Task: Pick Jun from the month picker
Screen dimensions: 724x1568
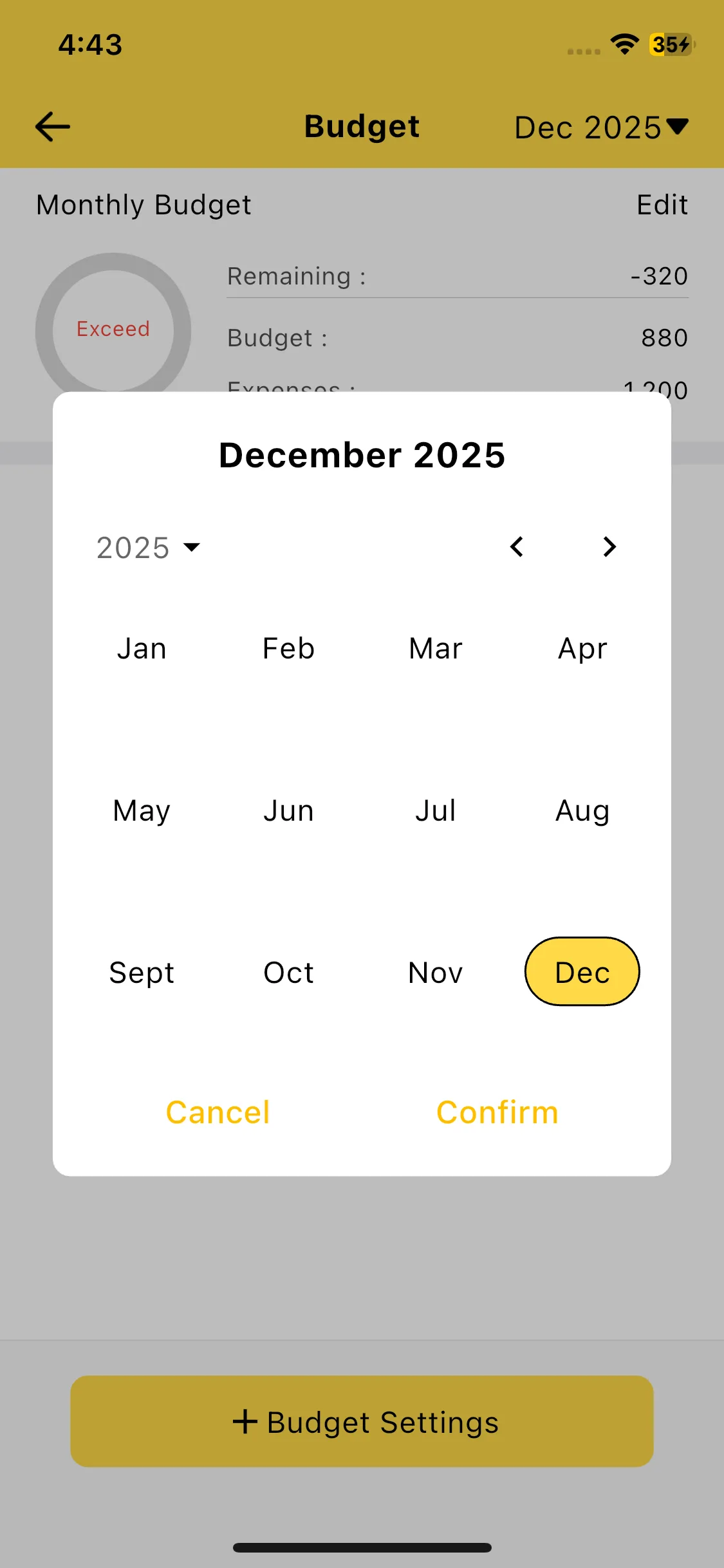Action: click(x=288, y=810)
